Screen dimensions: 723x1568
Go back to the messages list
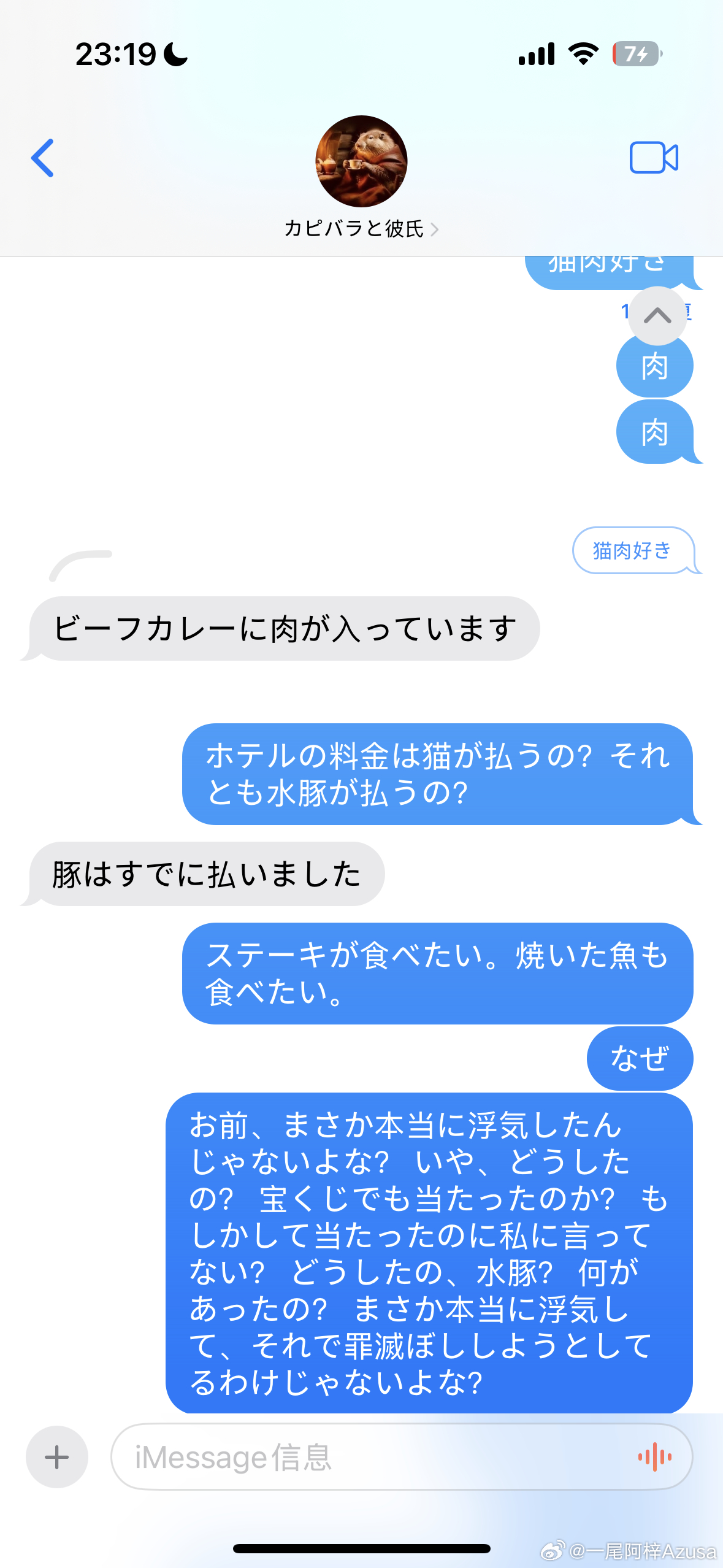pyautogui.click(x=43, y=158)
